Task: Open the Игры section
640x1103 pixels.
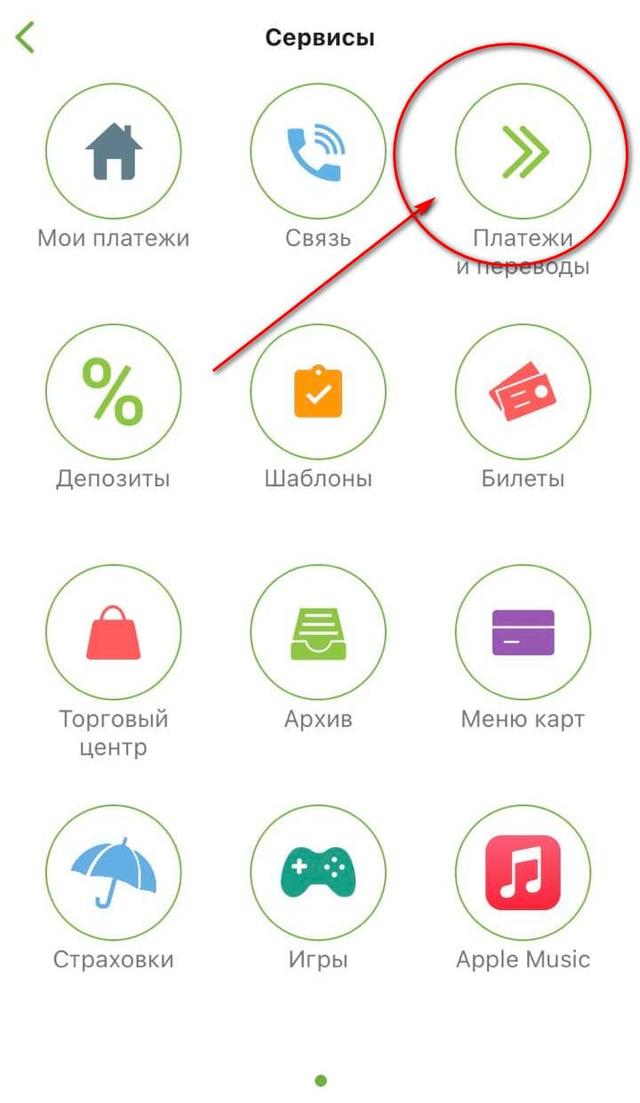Action: click(318, 873)
